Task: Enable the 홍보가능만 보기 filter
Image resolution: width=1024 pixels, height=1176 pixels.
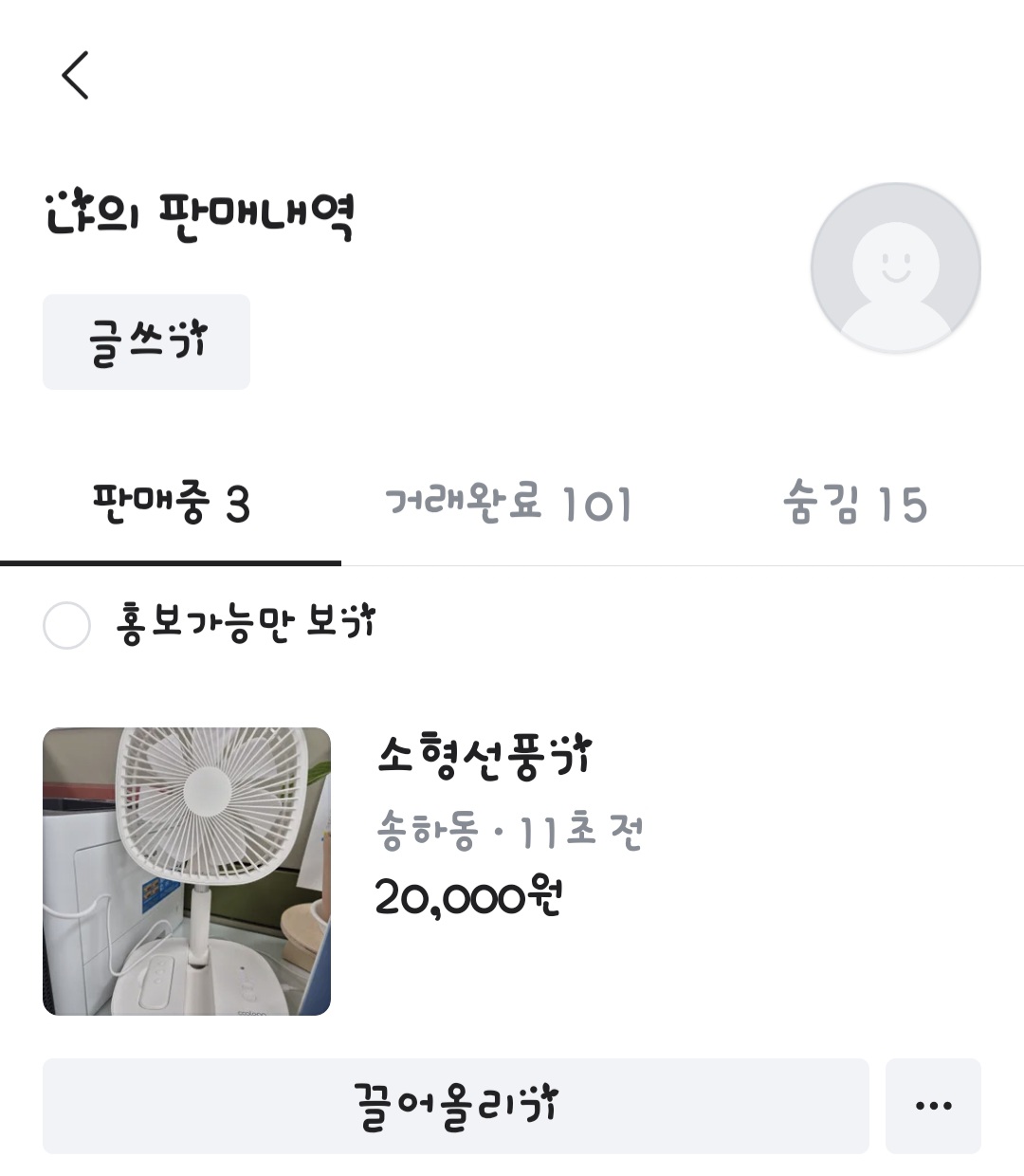Action: point(67,625)
